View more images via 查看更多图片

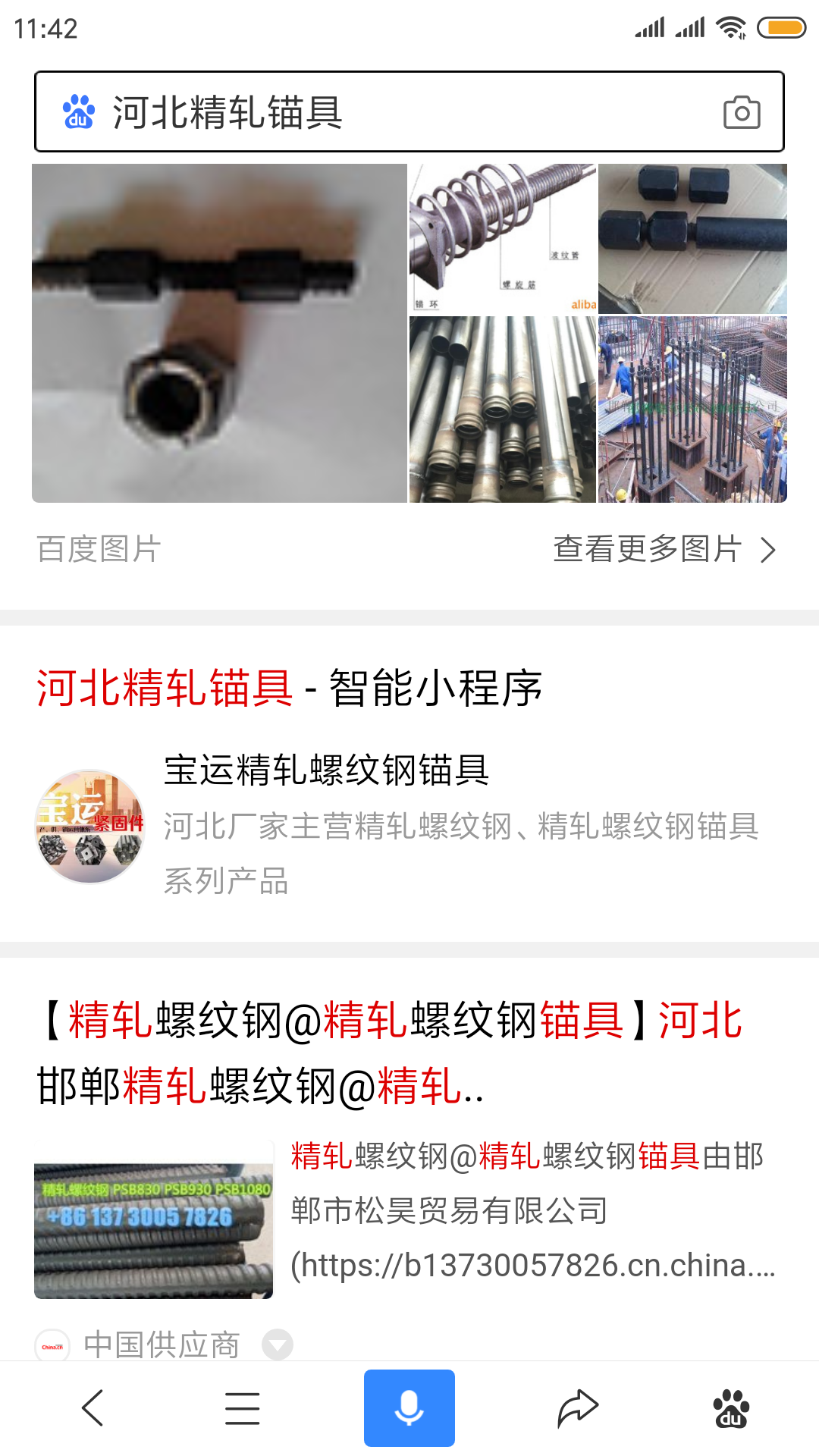point(664,549)
